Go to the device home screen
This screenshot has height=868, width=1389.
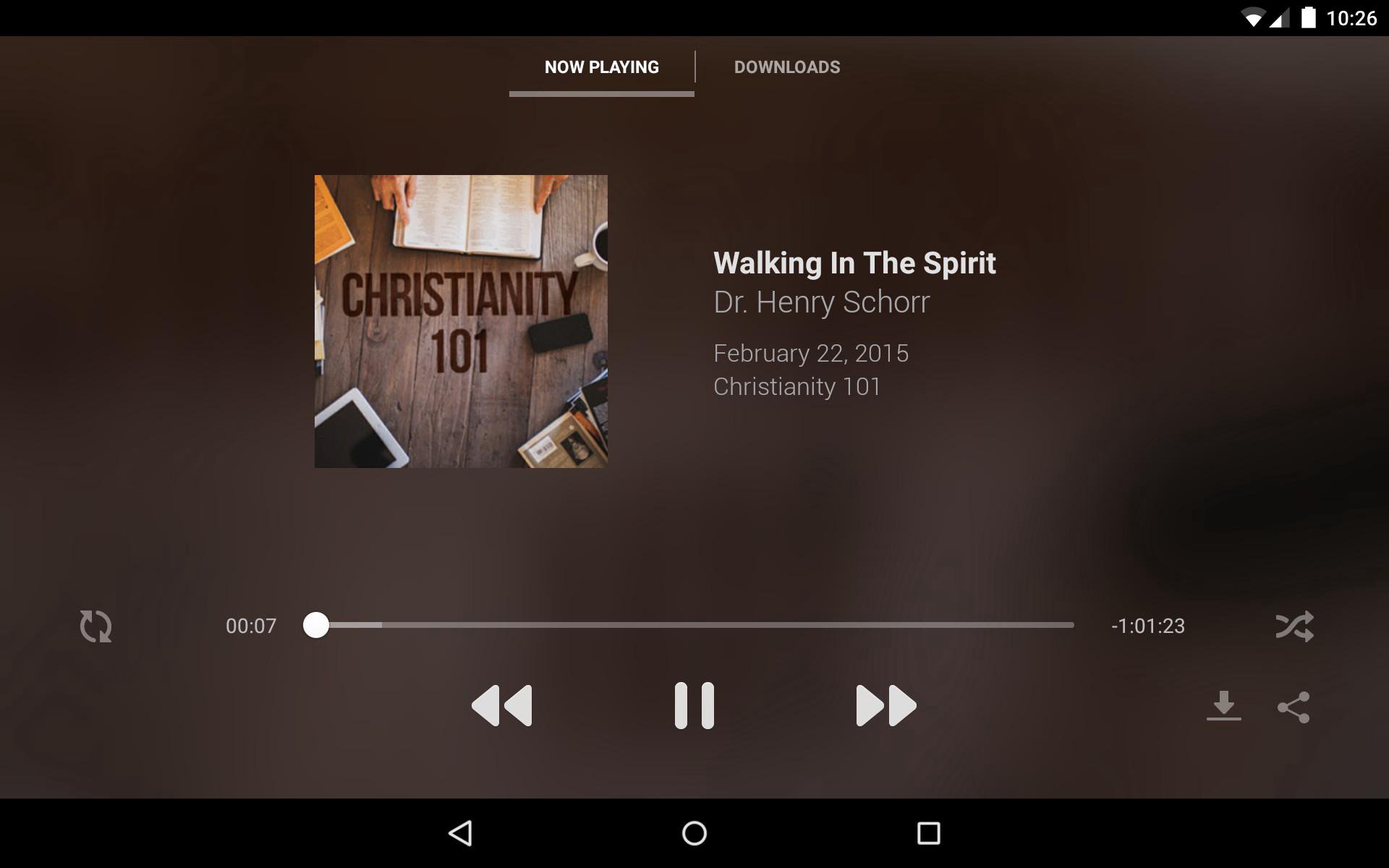coord(694,833)
